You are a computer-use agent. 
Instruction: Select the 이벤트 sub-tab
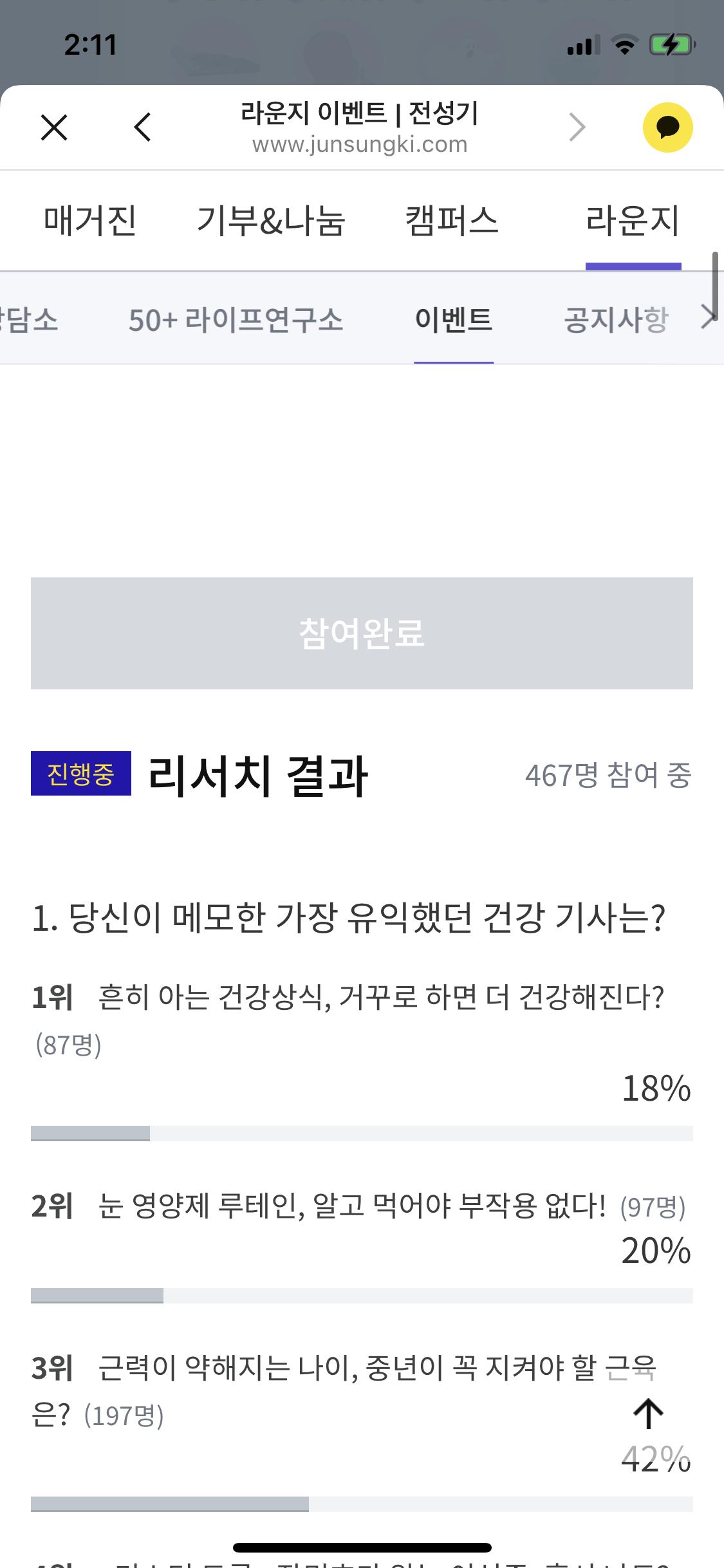454,320
